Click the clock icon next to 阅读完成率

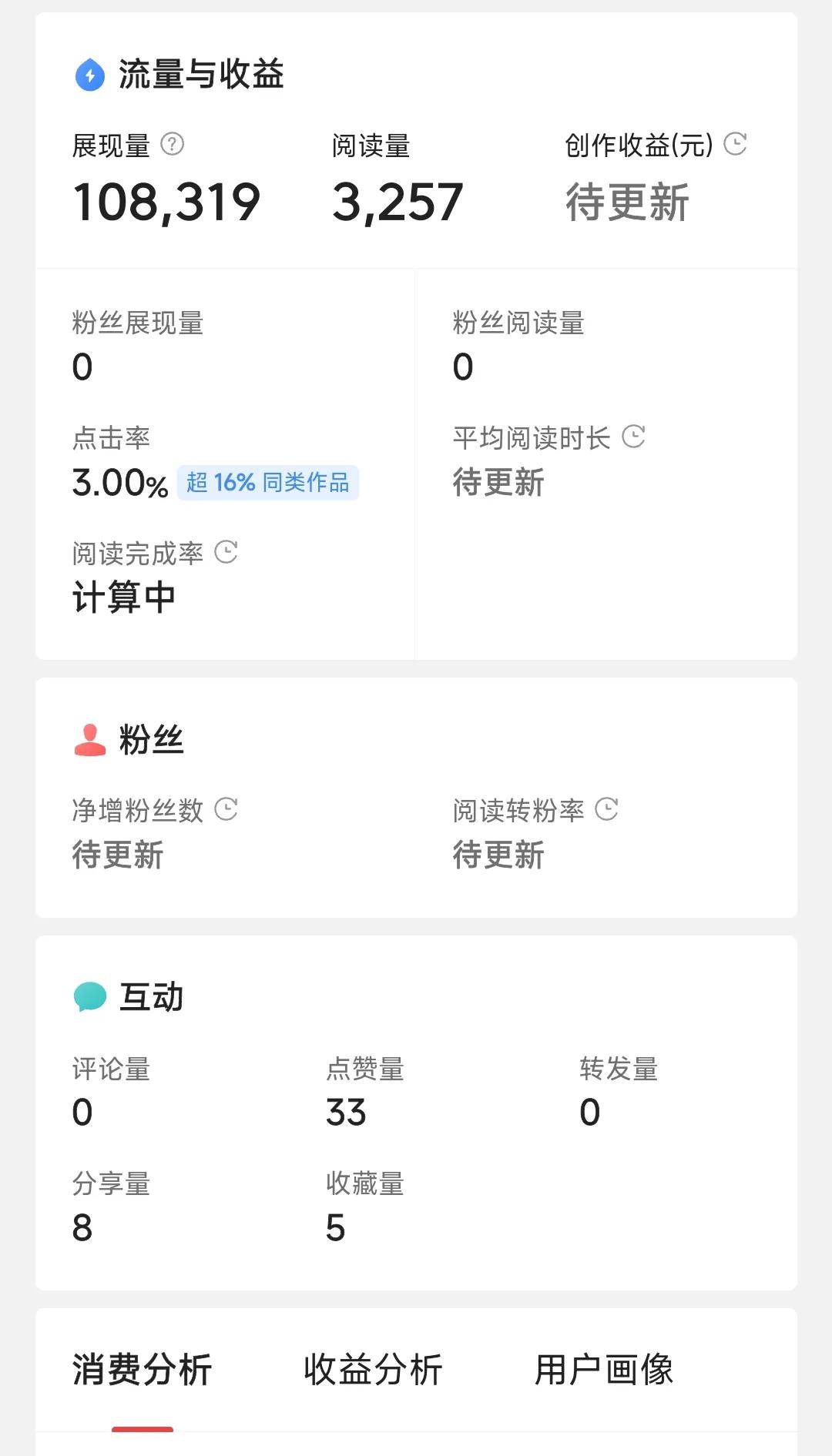(224, 551)
